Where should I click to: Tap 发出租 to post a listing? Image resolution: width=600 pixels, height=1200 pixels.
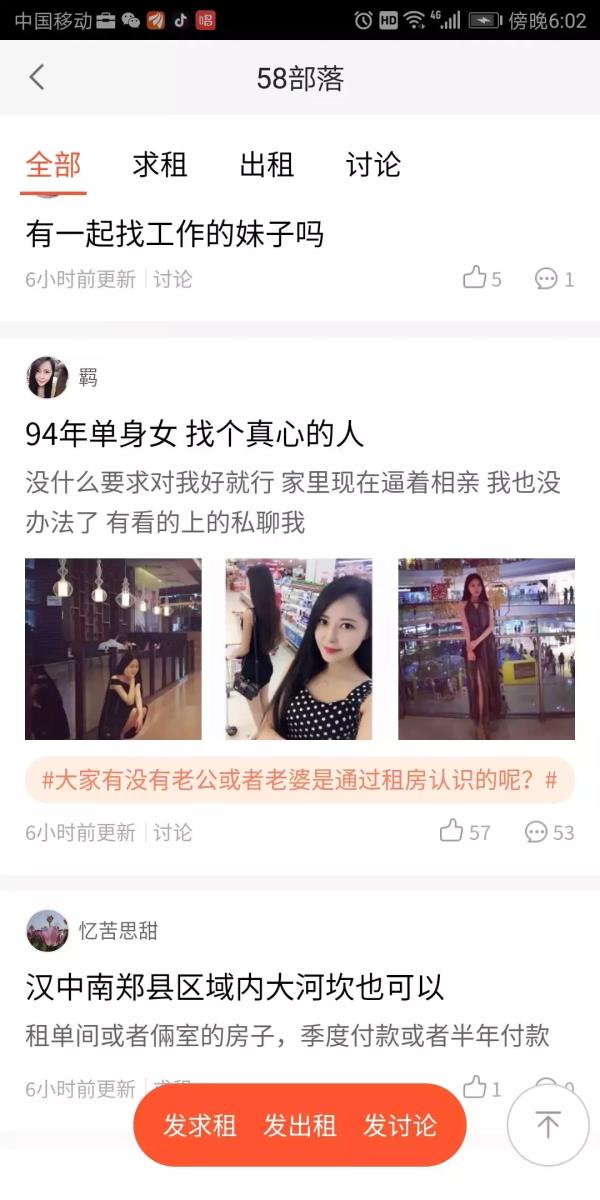(x=300, y=1125)
